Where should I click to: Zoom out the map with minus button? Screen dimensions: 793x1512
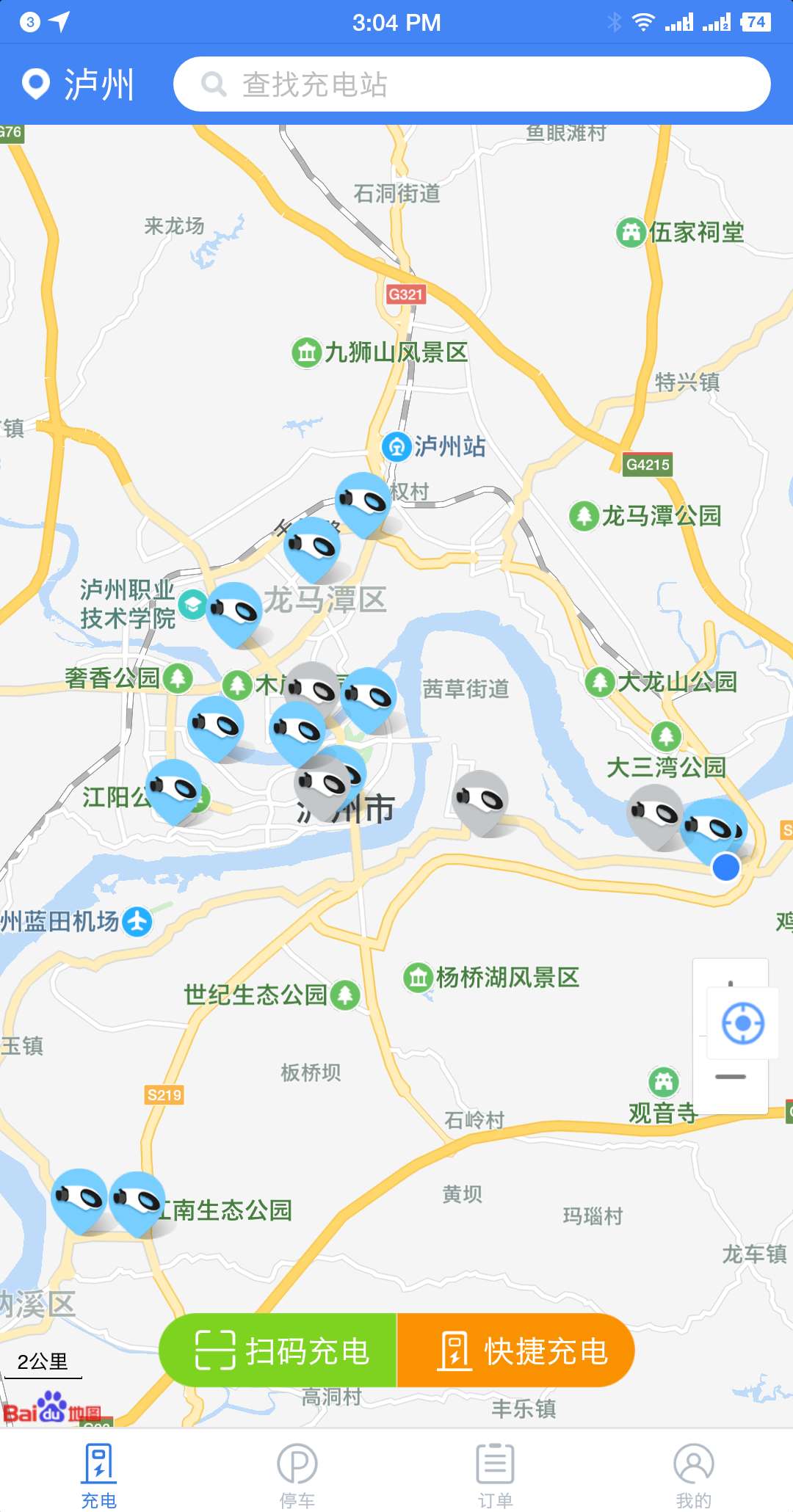tap(730, 1077)
